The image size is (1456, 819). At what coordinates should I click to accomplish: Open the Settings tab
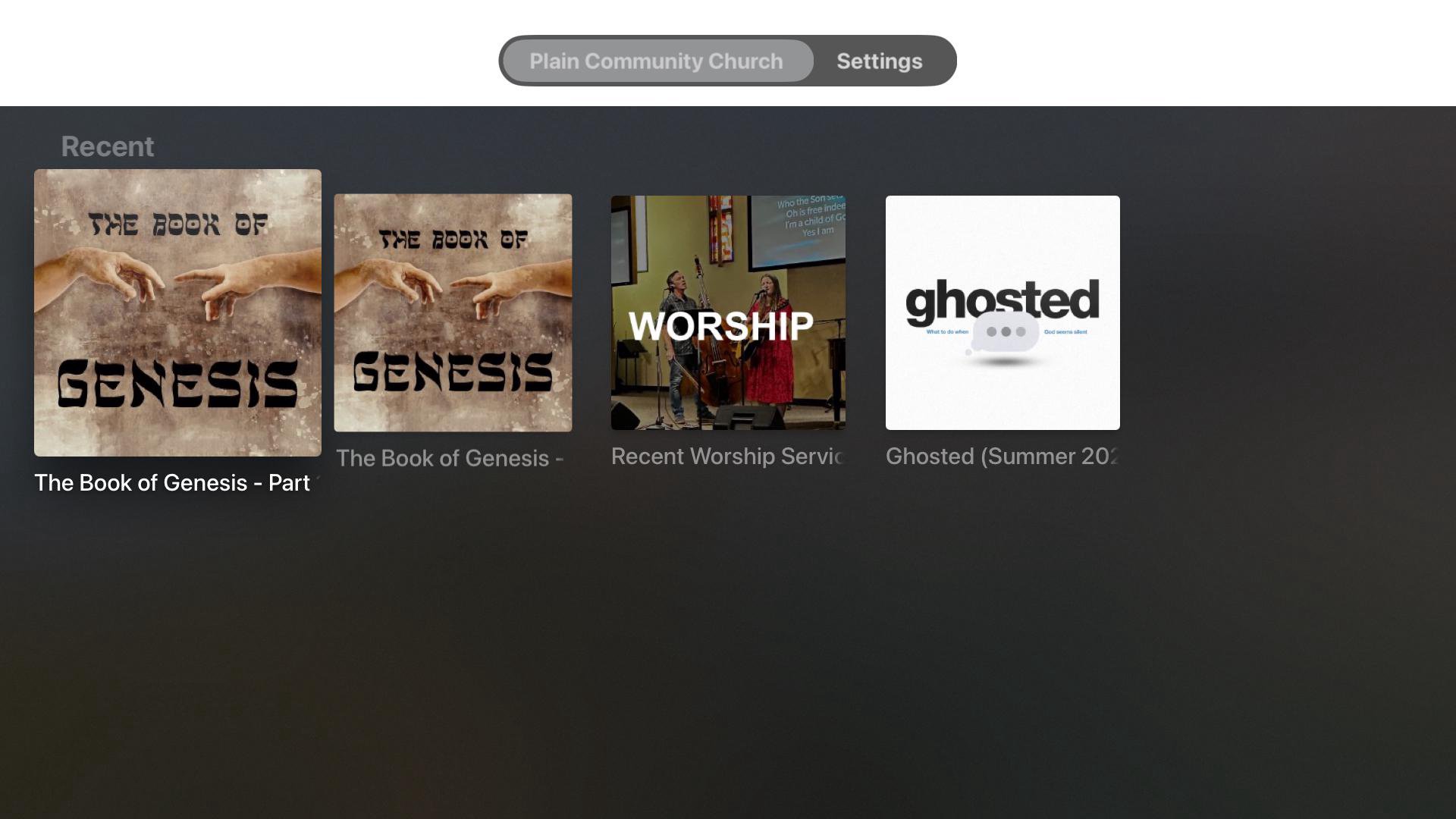point(879,61)
